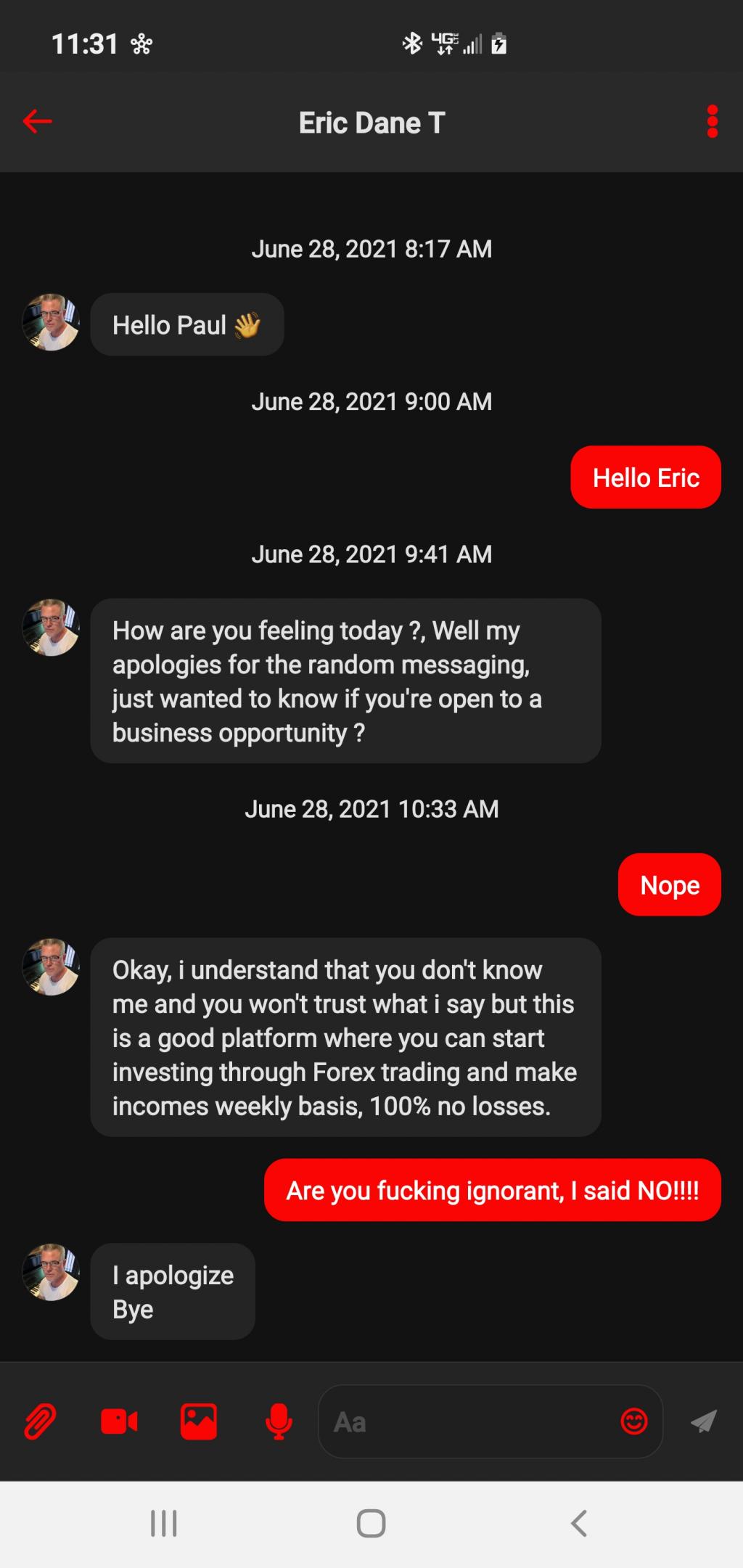
Task: Open the emoji picker
Action: click(x=634, y=1421)
